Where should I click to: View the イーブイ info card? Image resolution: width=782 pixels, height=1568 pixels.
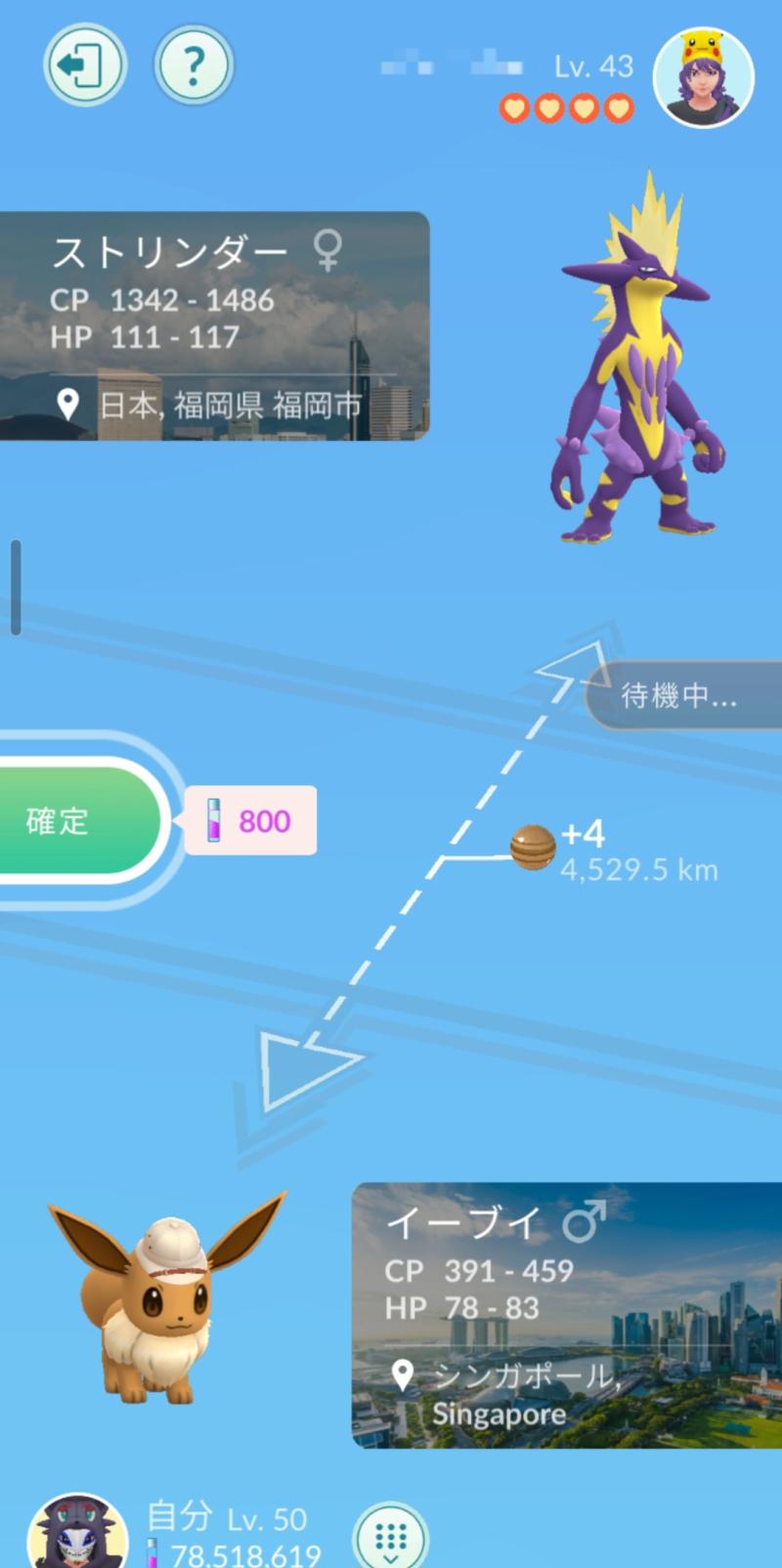565,1315
